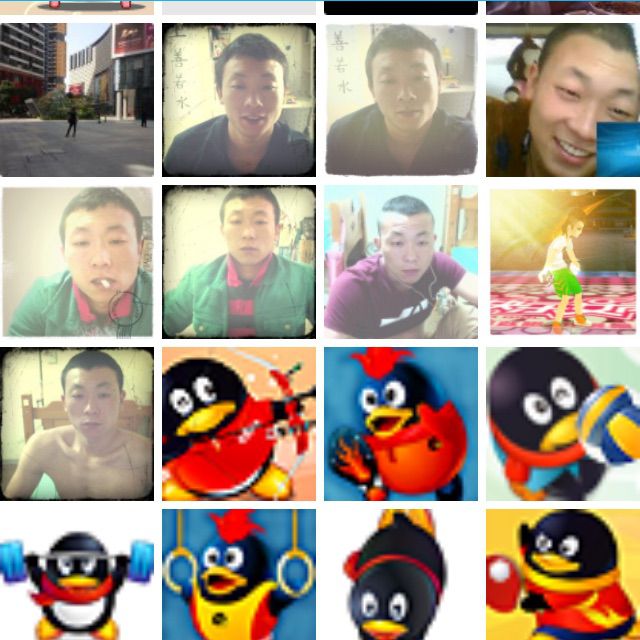This screenshot has width=640, height=640.
Task: Tap the penguin on gymnastics rings
Action: 239,578
